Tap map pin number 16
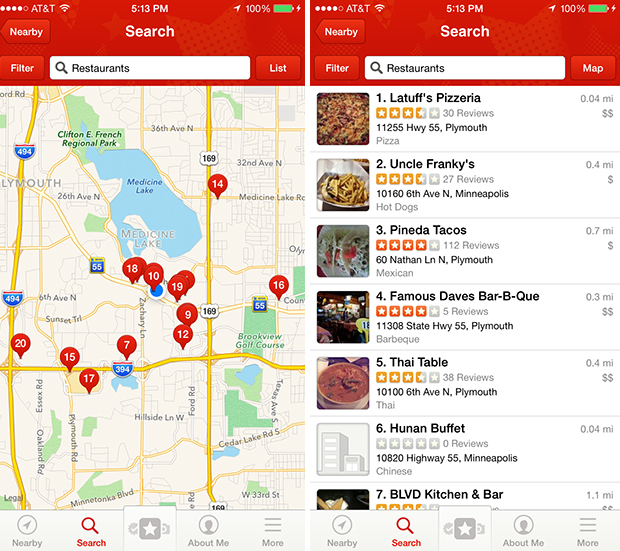 tap(278, 286)
